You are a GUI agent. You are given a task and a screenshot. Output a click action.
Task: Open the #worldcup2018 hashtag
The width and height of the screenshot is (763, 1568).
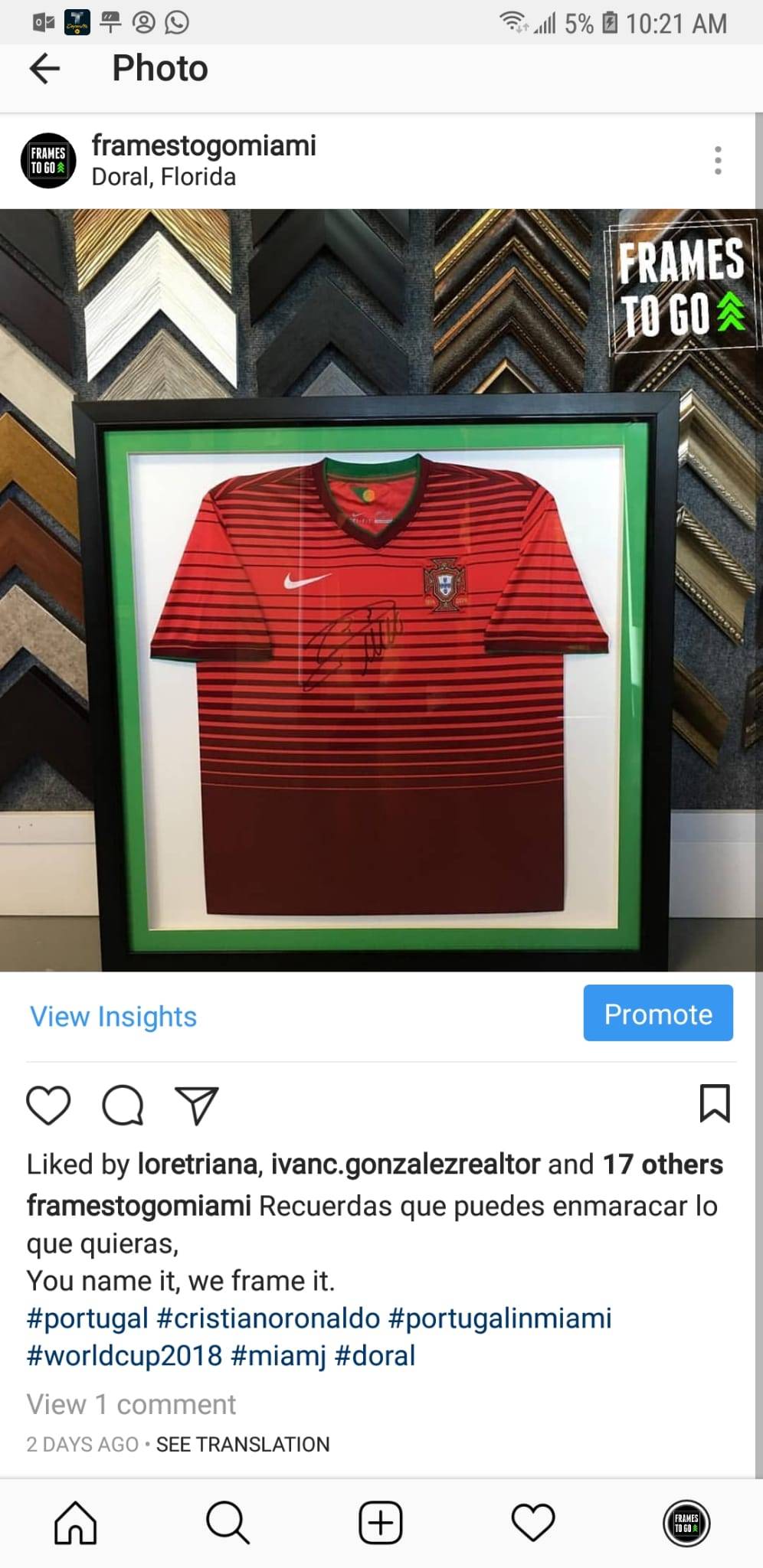pyautogui.click(x=124, y=1356)
